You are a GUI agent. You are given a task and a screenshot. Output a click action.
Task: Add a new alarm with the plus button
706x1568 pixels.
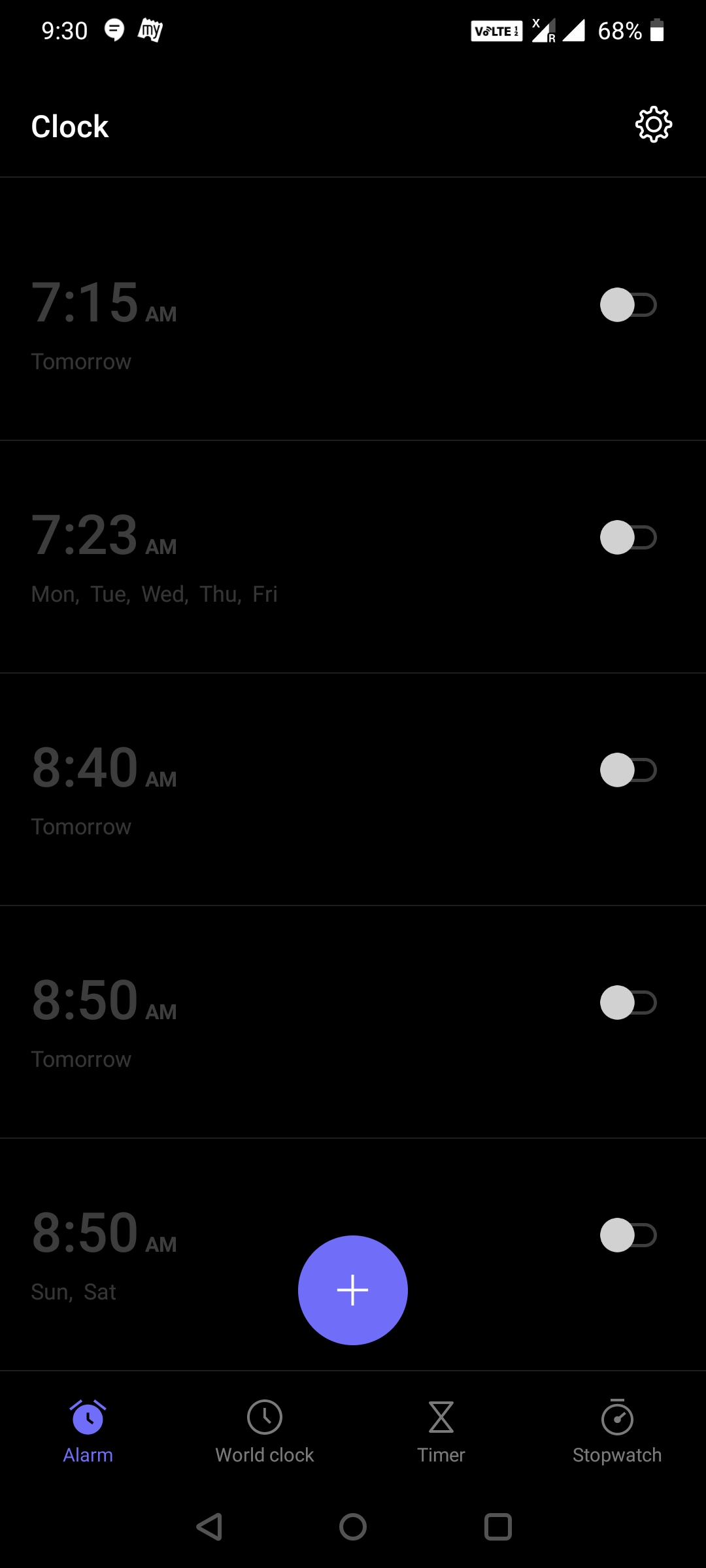pos(353,1290)
